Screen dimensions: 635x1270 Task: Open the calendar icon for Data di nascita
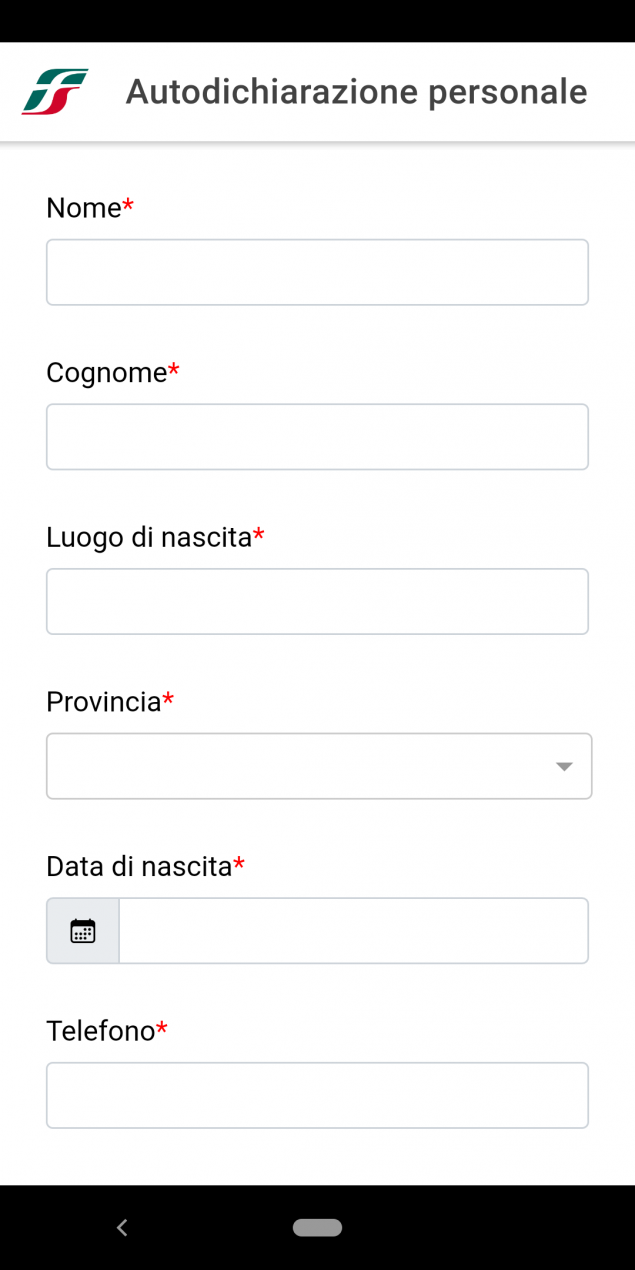(83, 931)
